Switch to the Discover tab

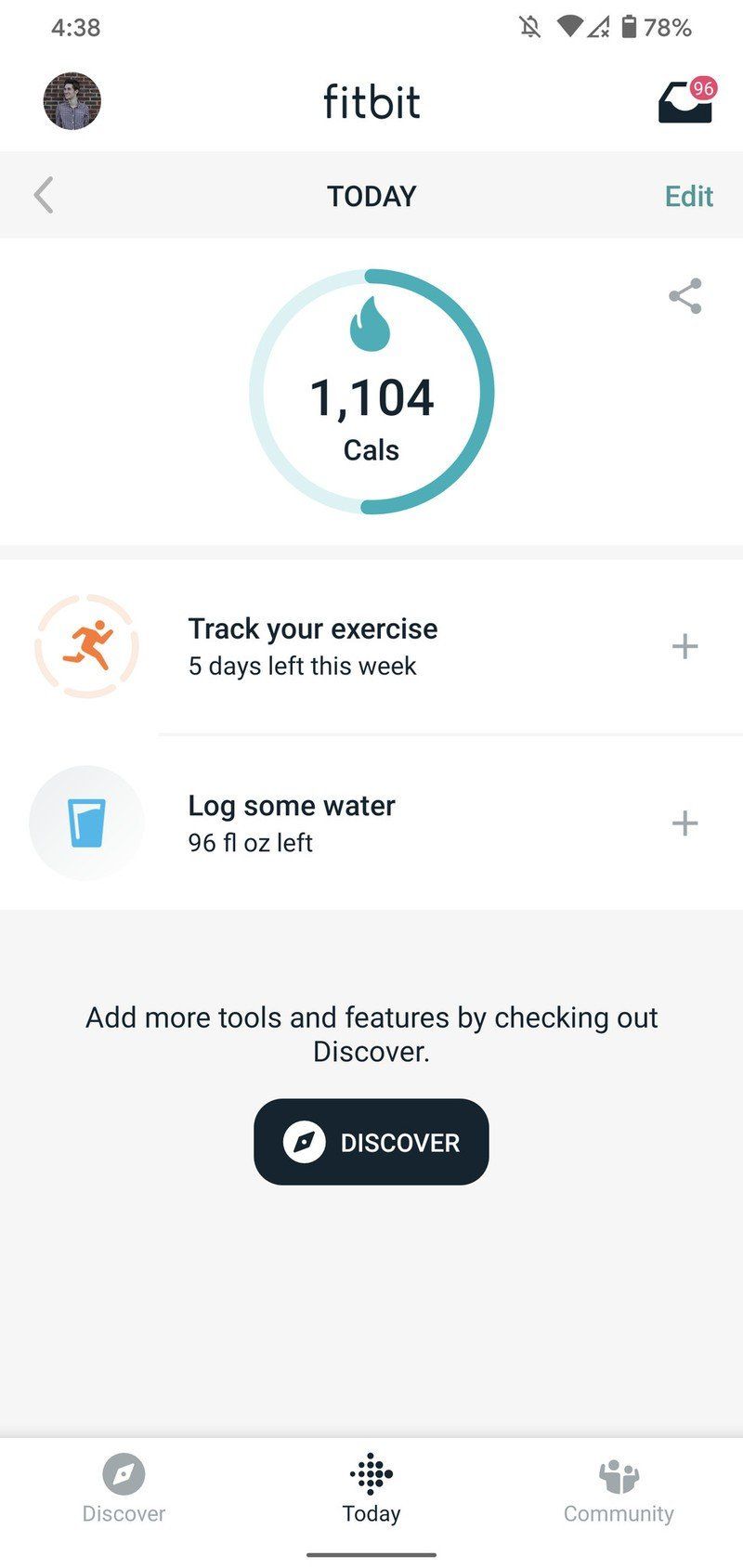click(x=124, y=1488)
